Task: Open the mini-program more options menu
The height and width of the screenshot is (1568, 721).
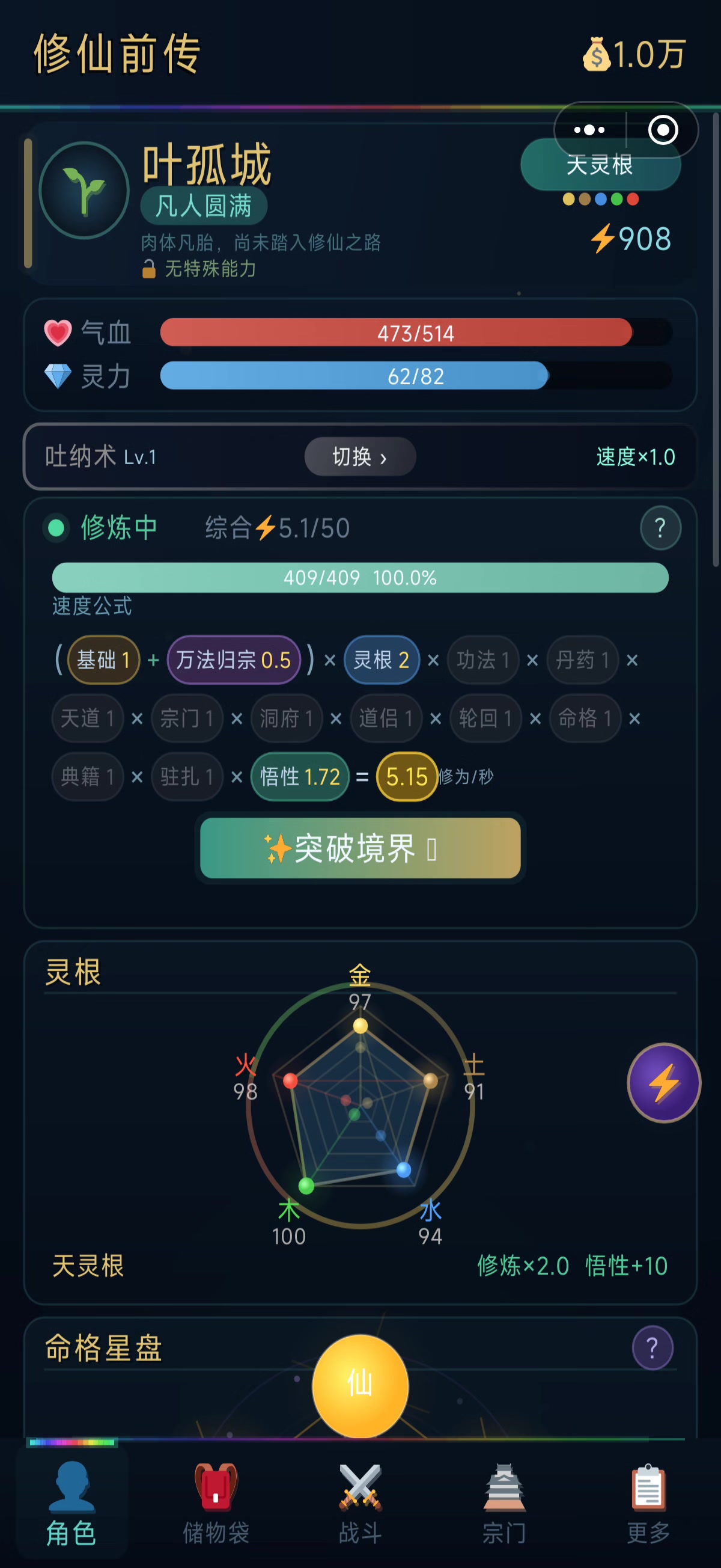Action: pos(589,130)
